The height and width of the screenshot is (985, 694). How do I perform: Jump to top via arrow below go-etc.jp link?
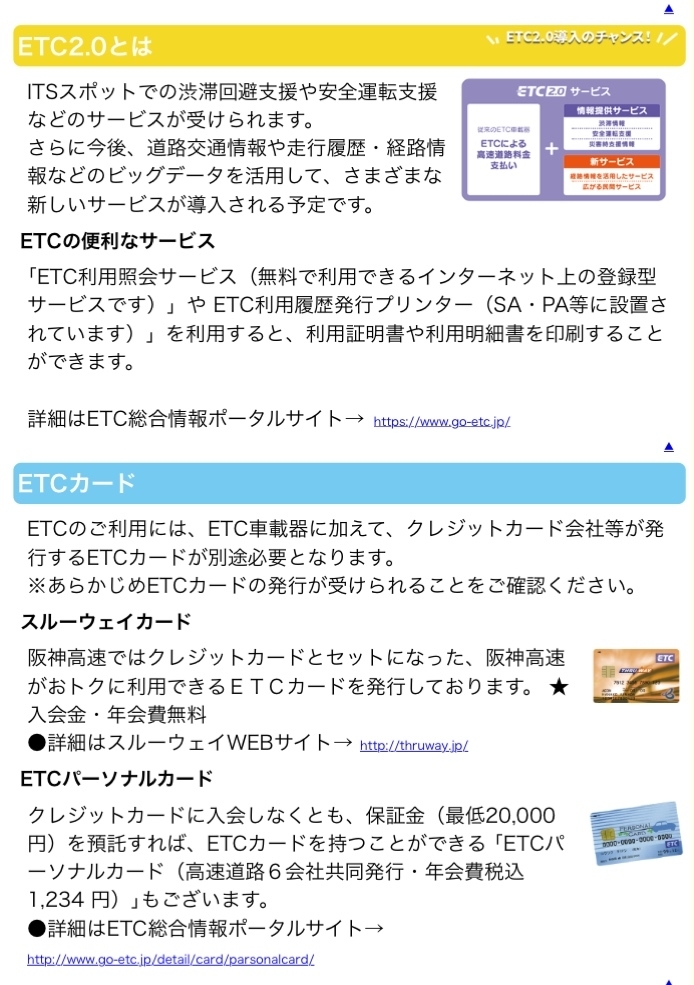[669, 447]
